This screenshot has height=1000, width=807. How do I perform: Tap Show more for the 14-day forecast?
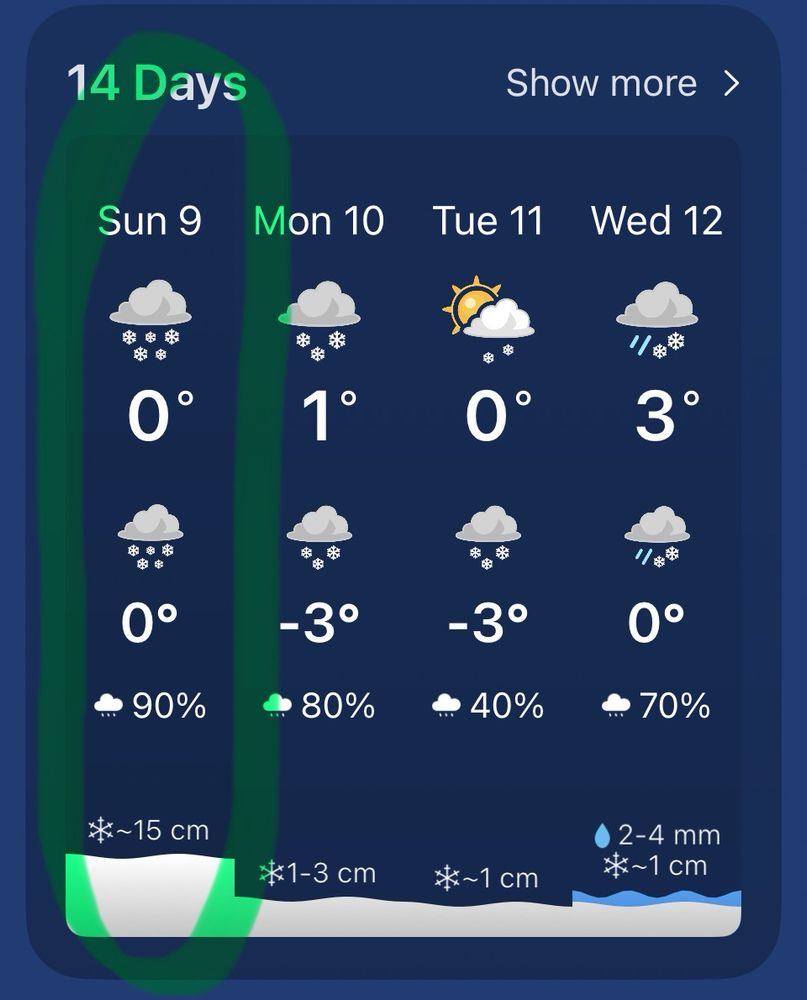click(x=623, y=84)
